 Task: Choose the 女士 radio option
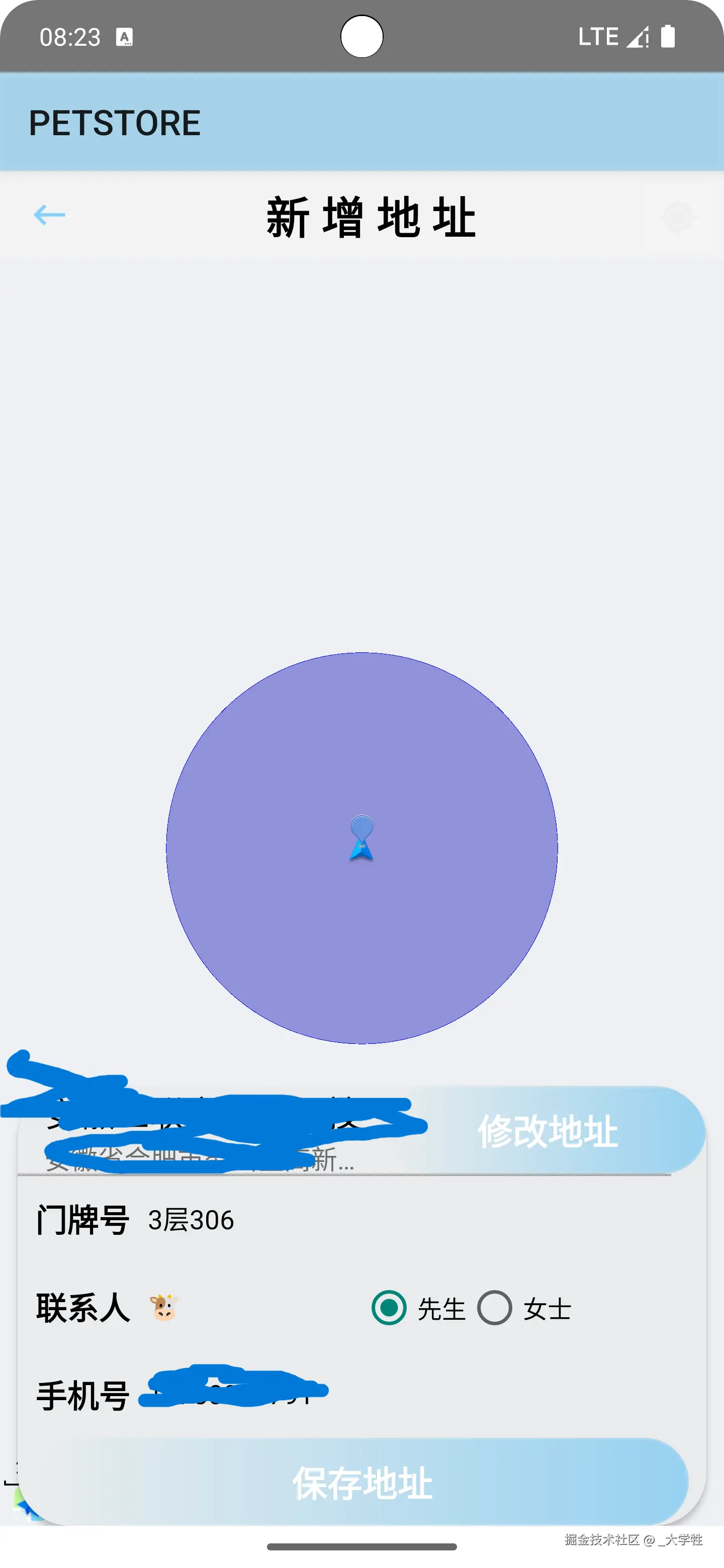(494, 1308)
